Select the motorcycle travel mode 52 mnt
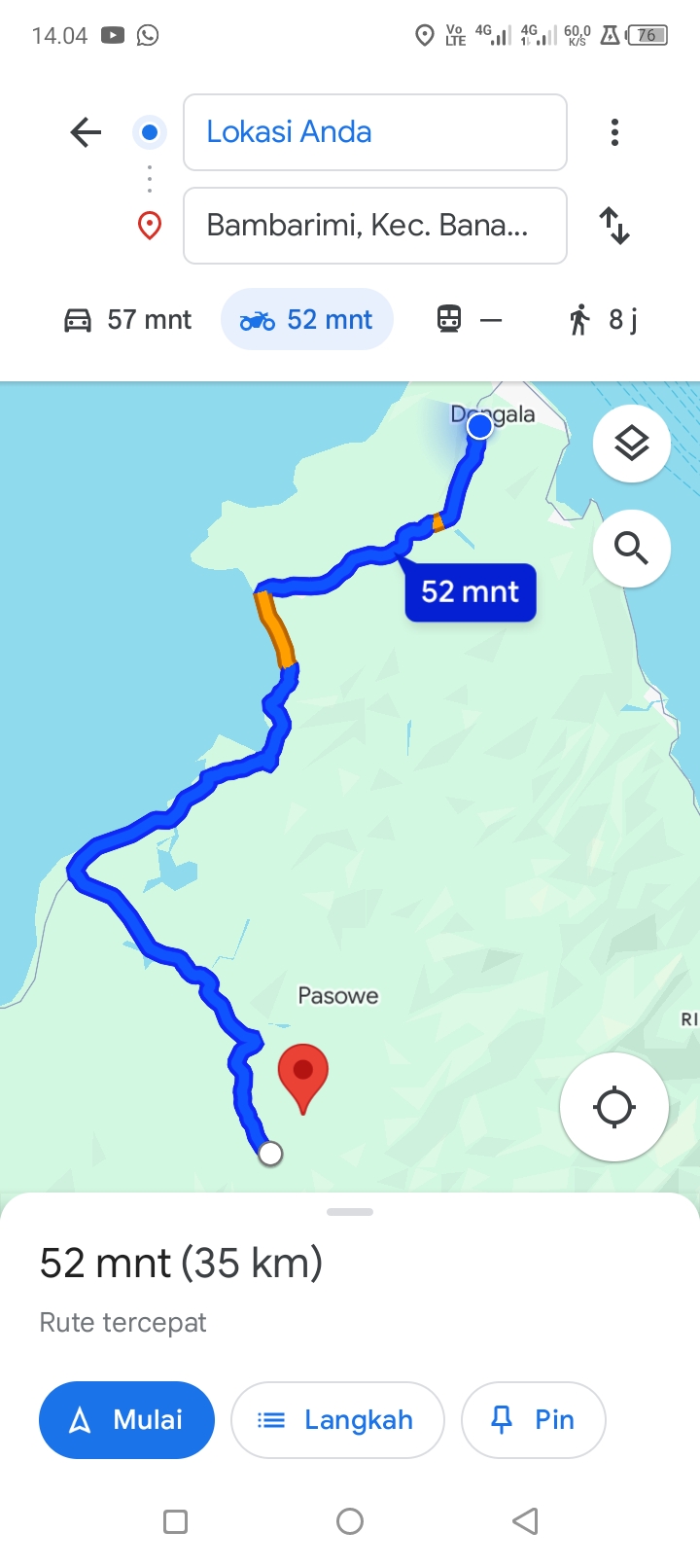The image size is (700, 1568). coord(307,320)
